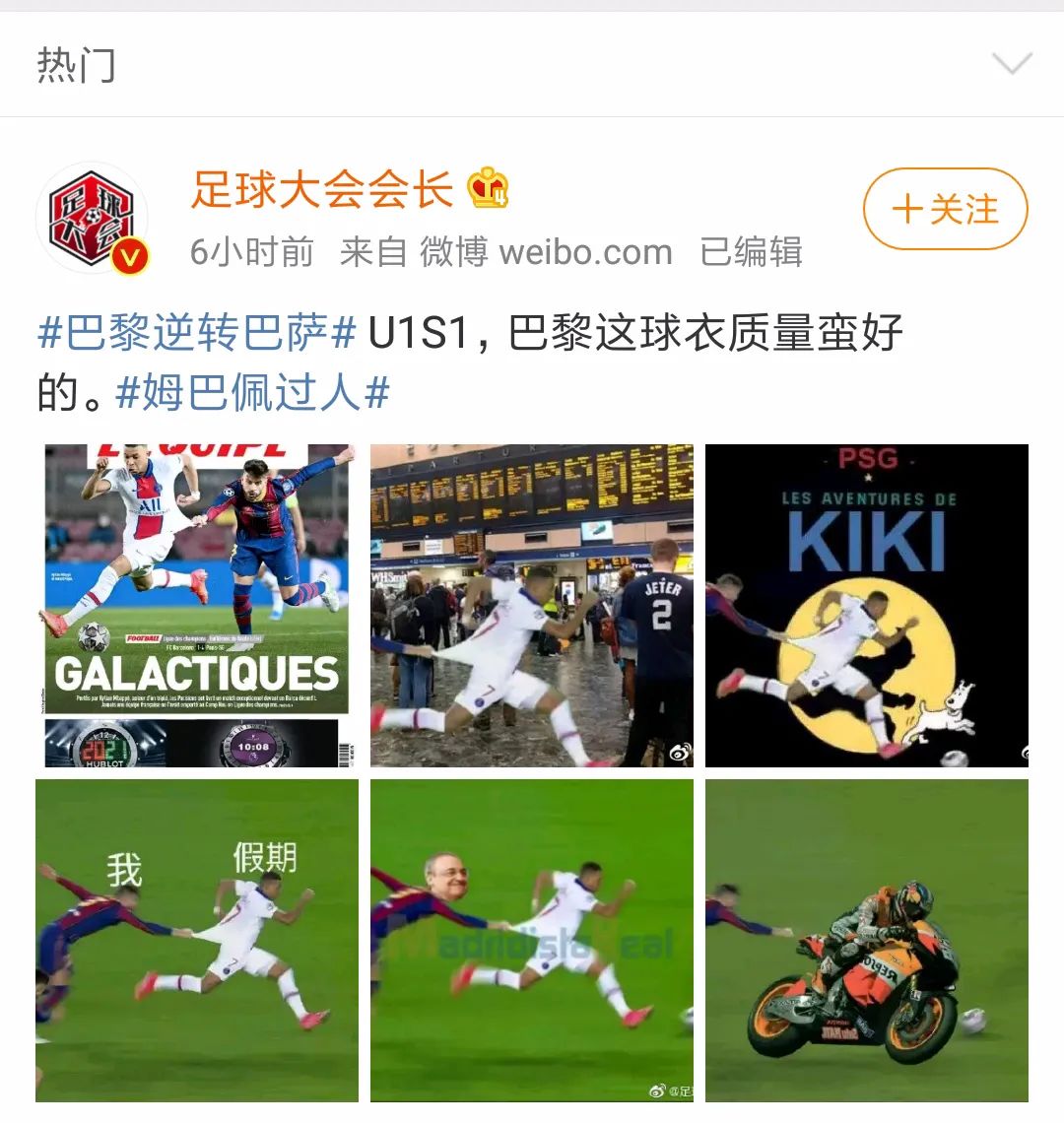Open the train station meme image
Image resolution: width=1064 pixels, height=1123 pixels.
[x=532, y=605]
